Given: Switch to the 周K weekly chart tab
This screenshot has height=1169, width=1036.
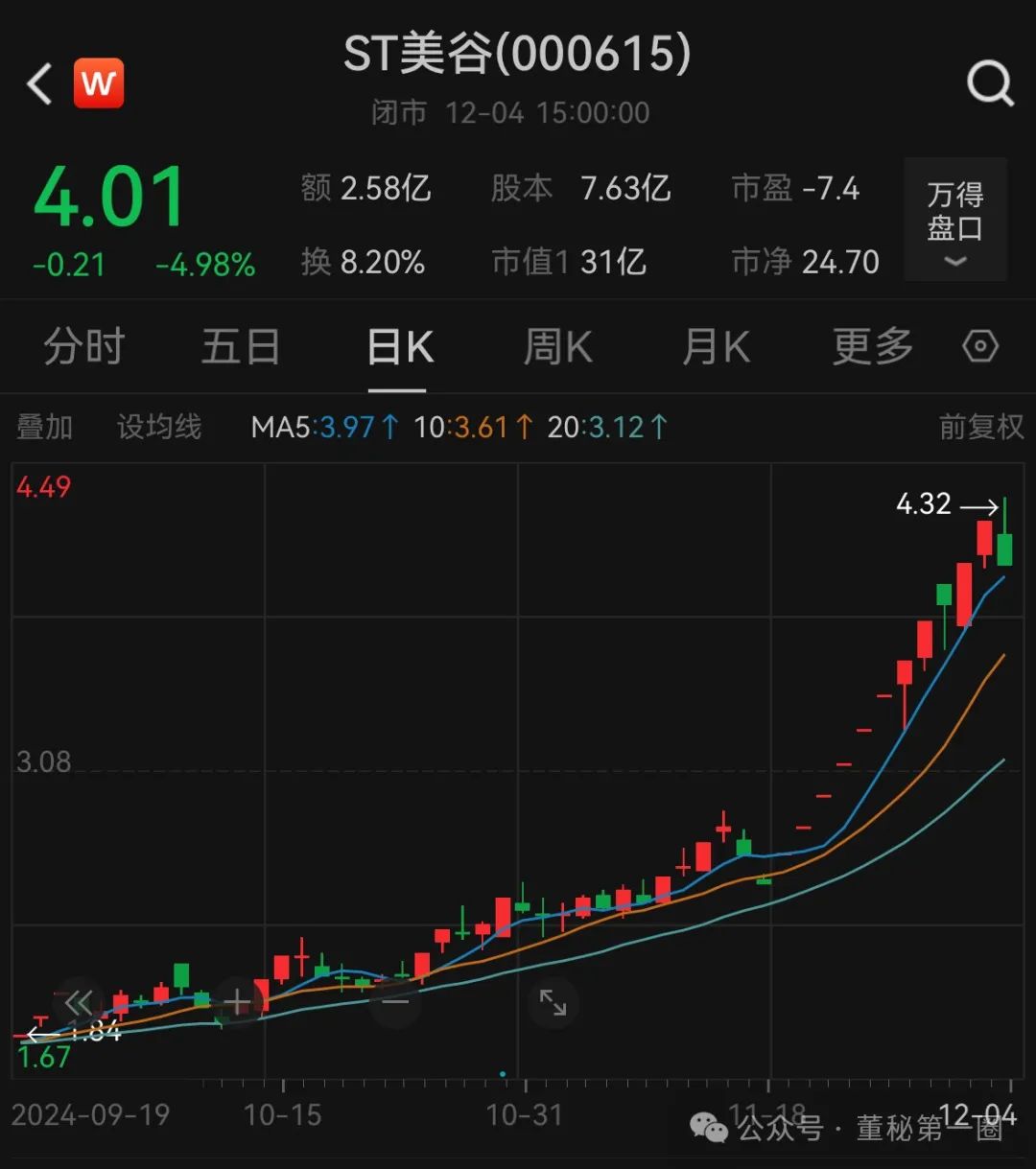Looking at the screenshot, I should click(x=556, y=347).
